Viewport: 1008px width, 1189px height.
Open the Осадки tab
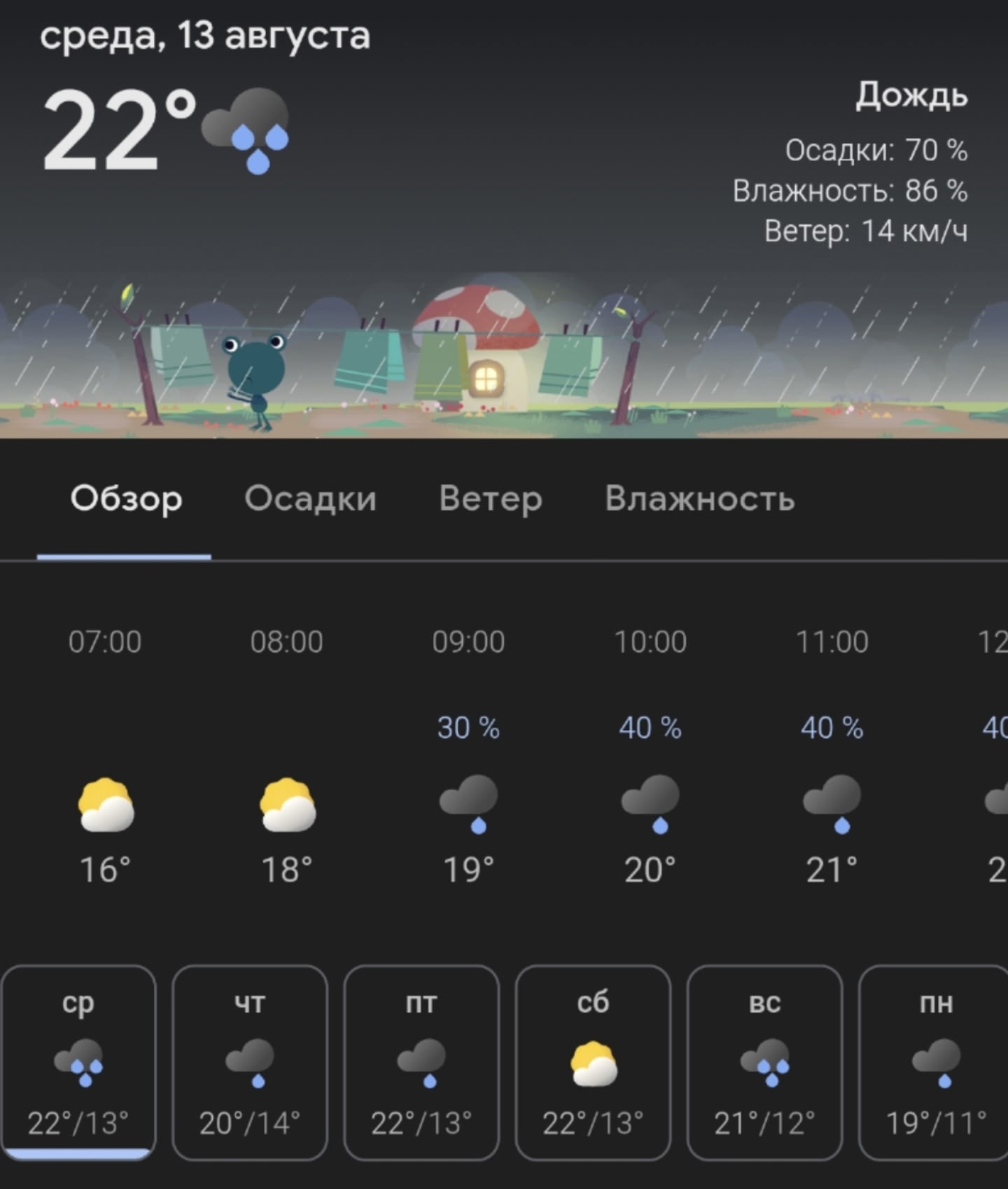310,499
